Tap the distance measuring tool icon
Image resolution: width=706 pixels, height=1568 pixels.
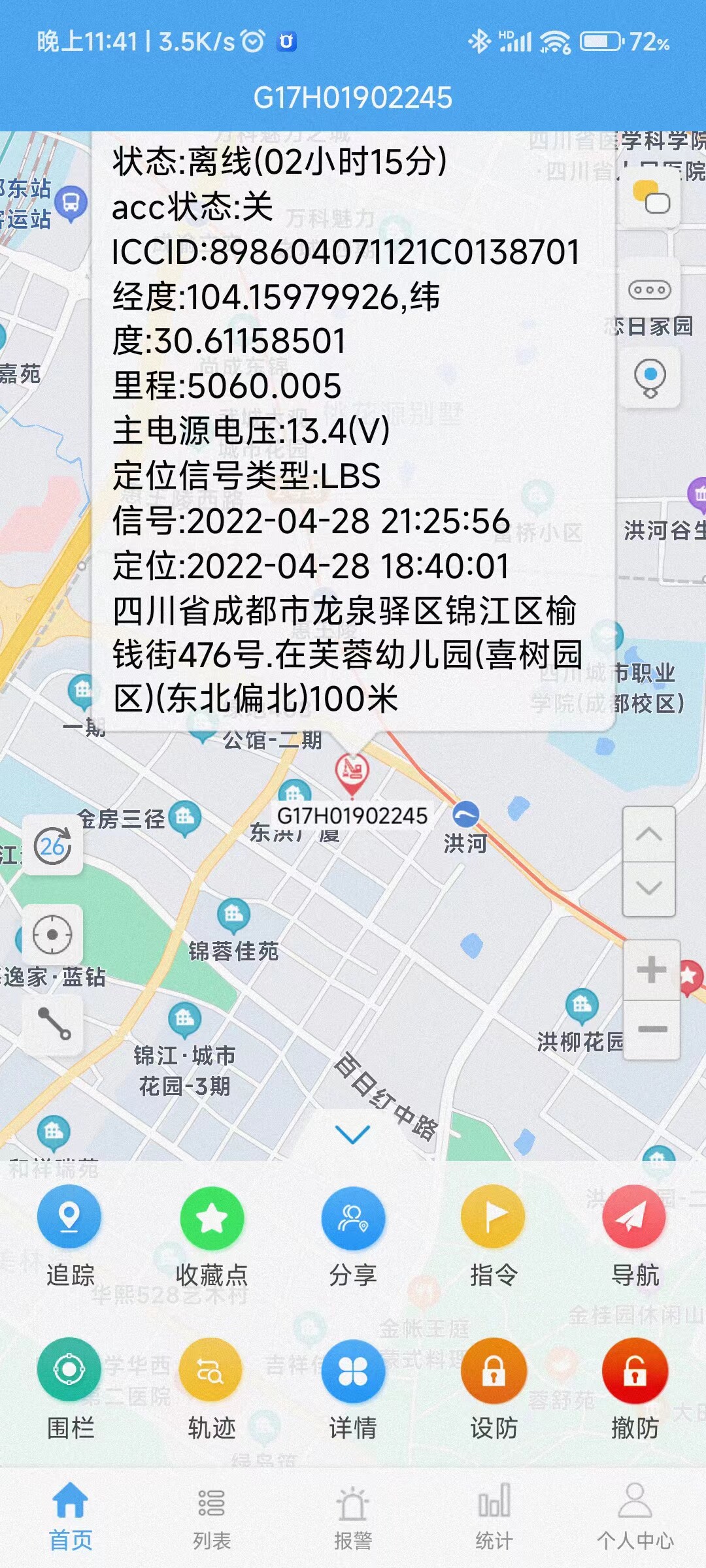tap(53, 1024)
